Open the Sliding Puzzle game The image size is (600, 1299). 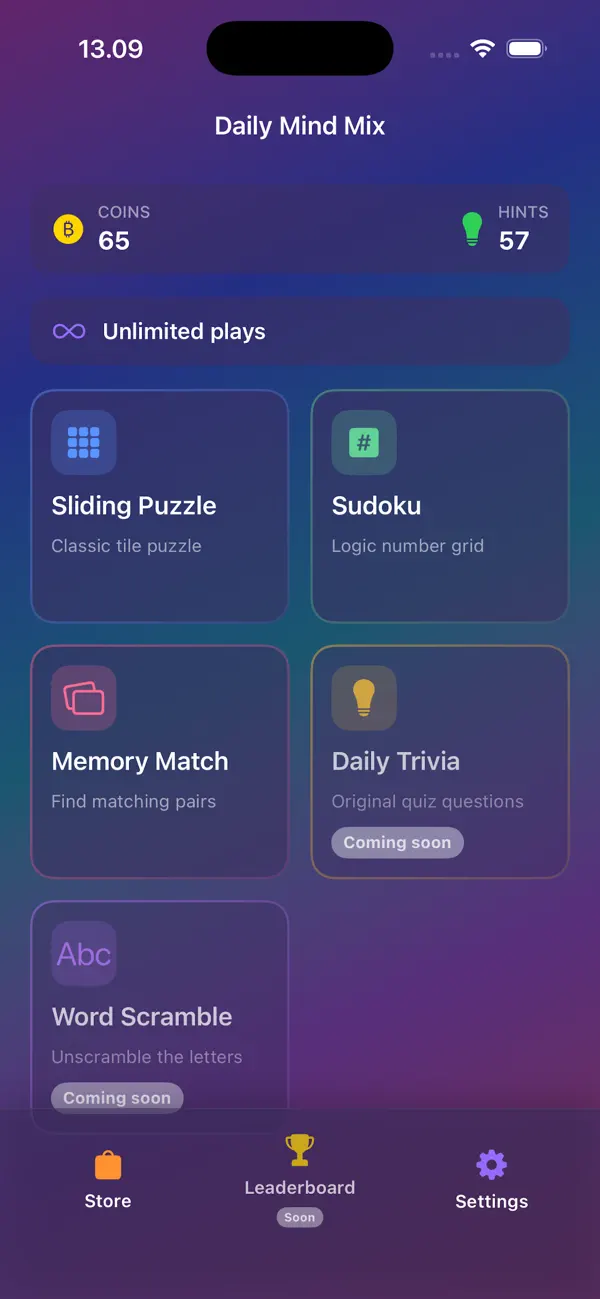click(x=160, y=506)
